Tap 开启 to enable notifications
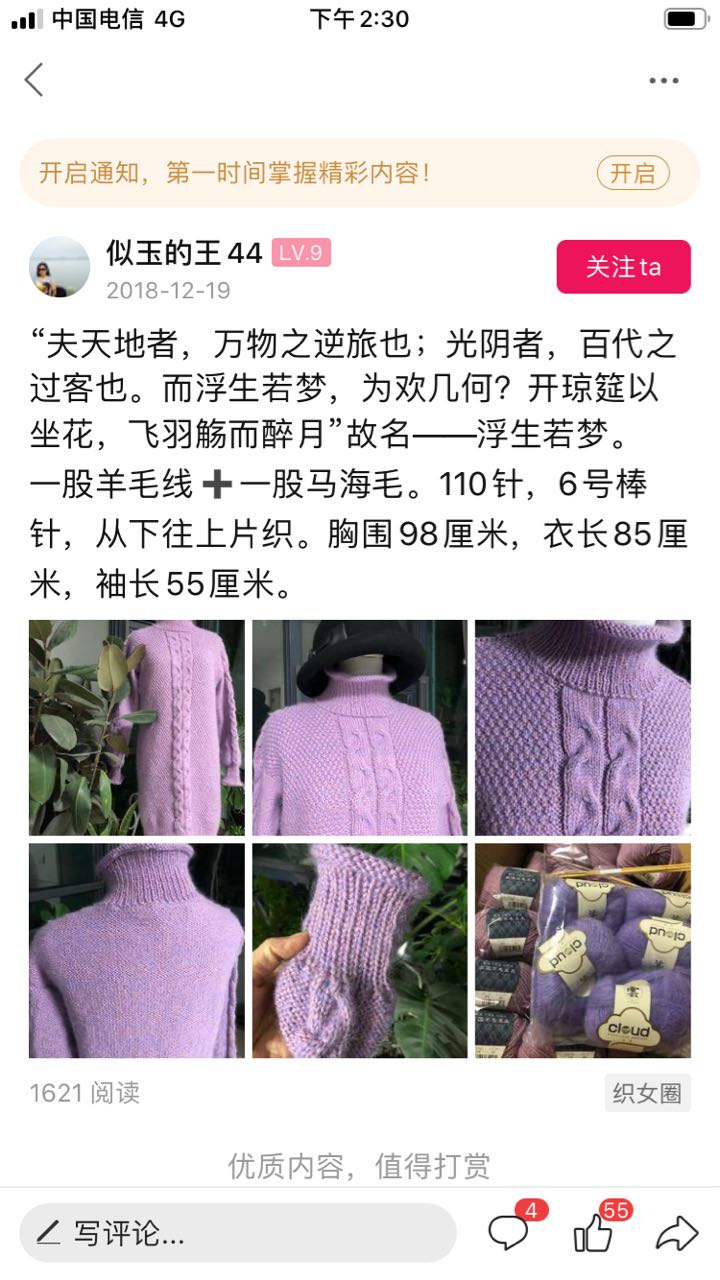Image resolution: width=720 pixels, height=1280 pixels. [633, 173]
